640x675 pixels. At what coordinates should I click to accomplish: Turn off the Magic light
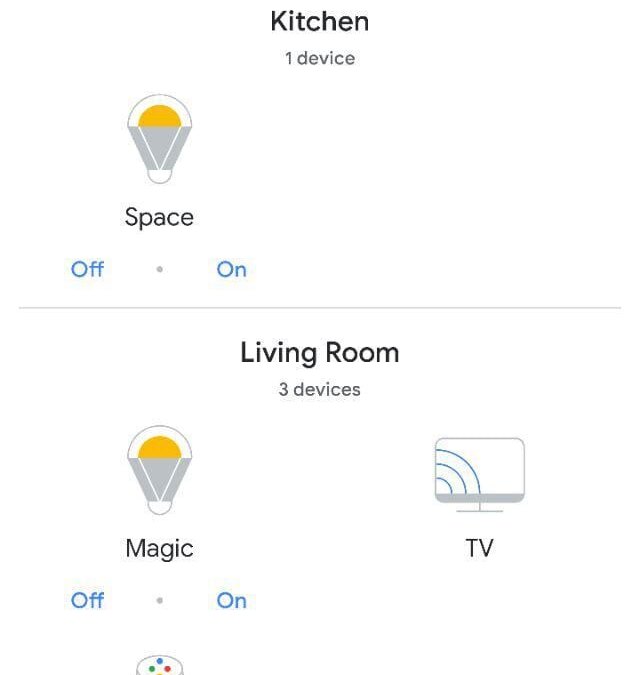coord(88,600)
